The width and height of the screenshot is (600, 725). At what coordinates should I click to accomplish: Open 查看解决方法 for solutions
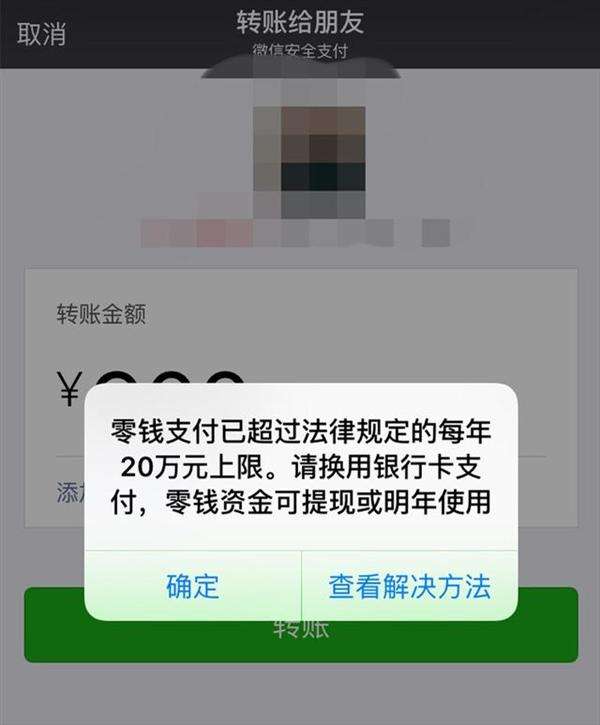[x=409, y=585]
